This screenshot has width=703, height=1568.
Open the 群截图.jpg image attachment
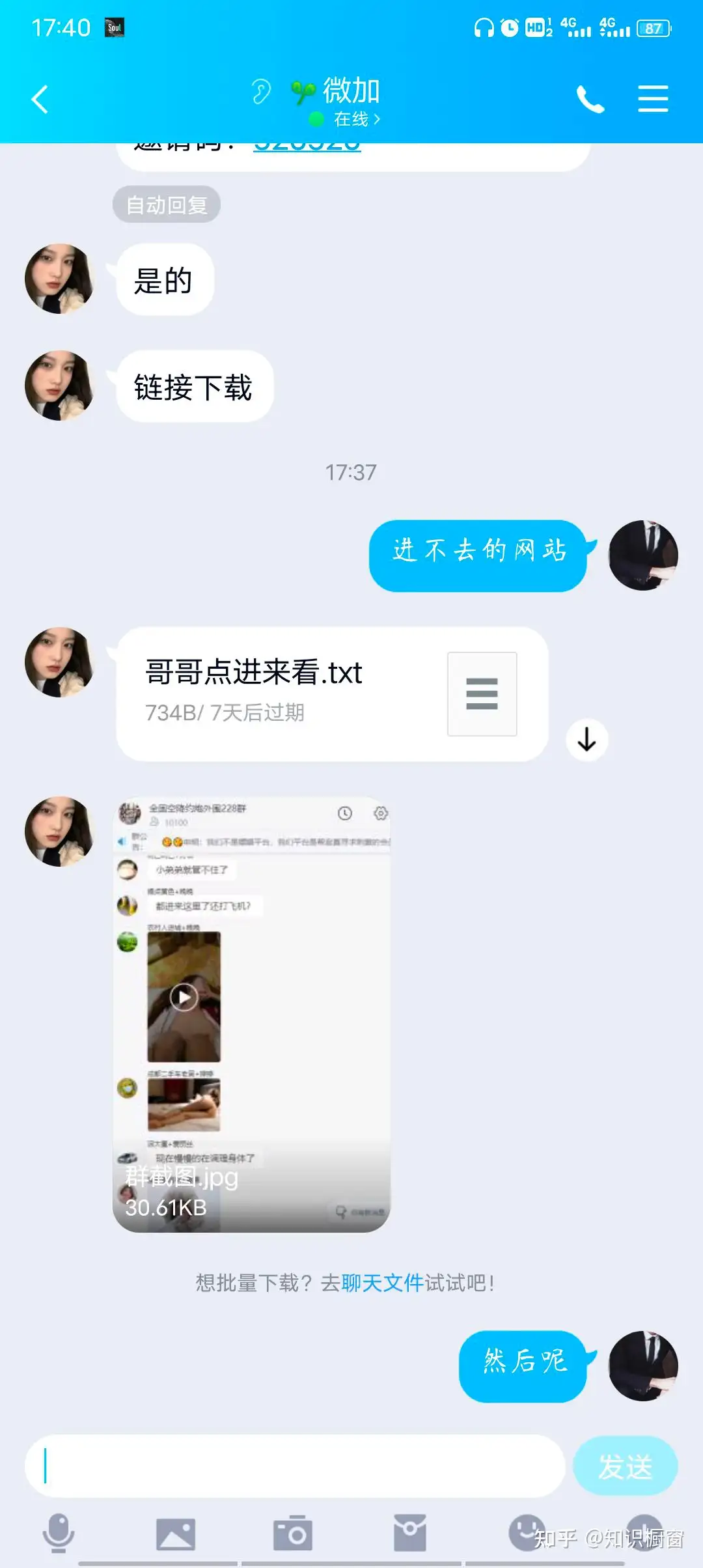[x=251, y=1014]
